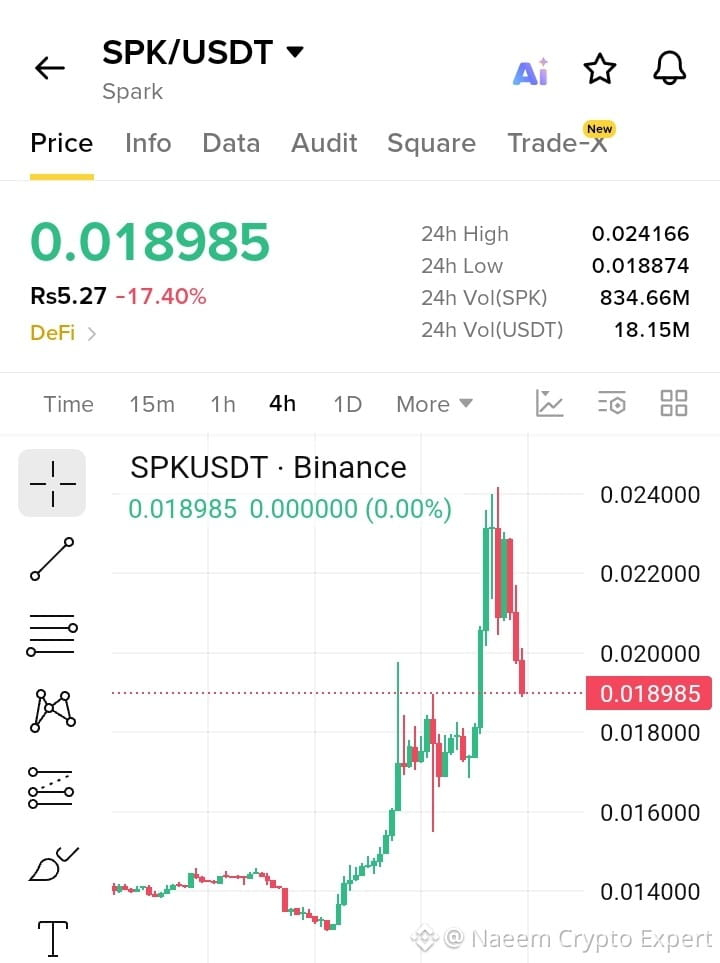The height and width of the screenshot is (963, 720).
Task: Open the SPK/USDT pair dropdown
Action: pos(203,52)
